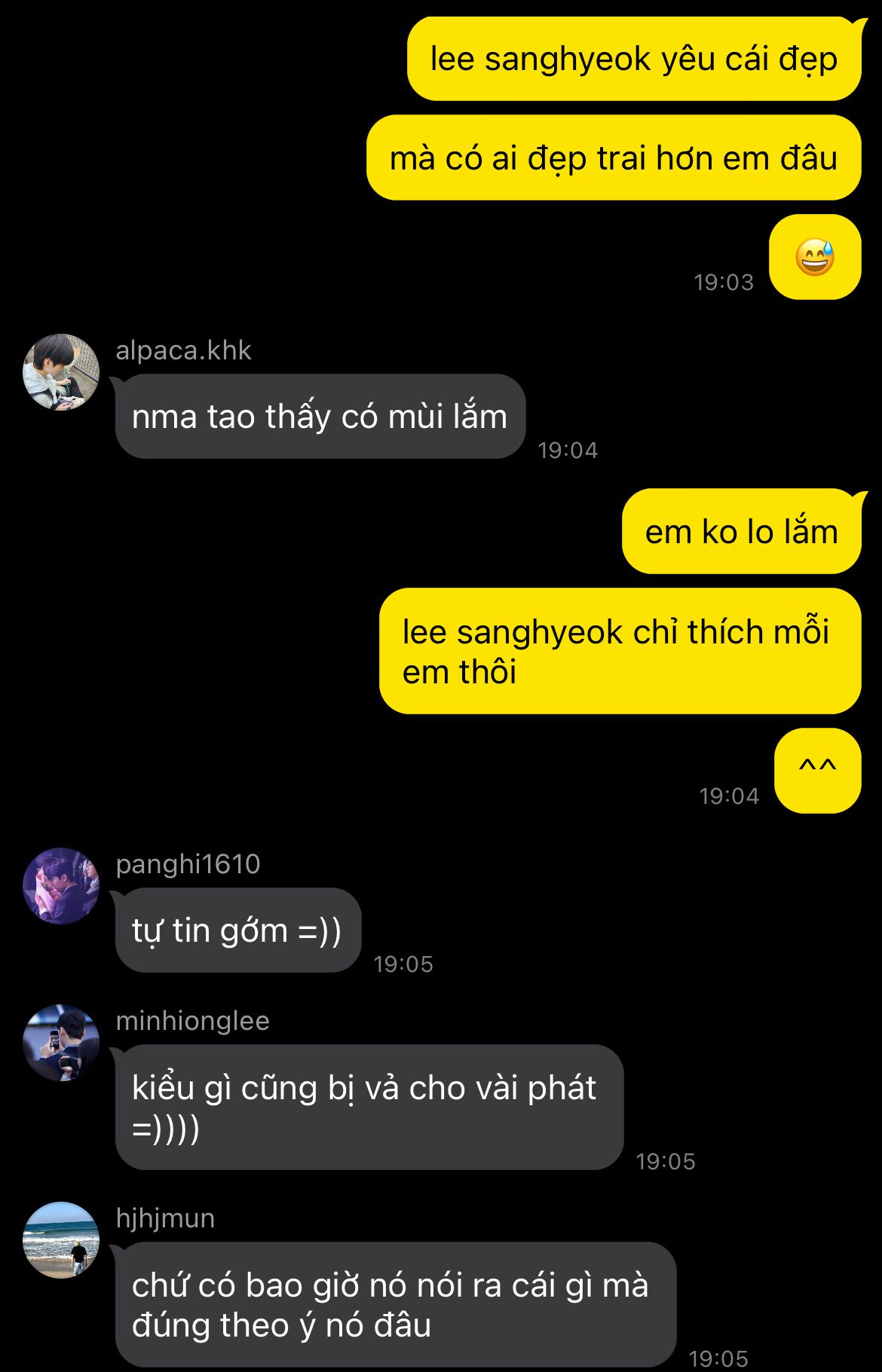This screenshot has width=882, height=1372.
Task: Open alpaca.khk's profile avatar
Action: click(x=61, y=372)
